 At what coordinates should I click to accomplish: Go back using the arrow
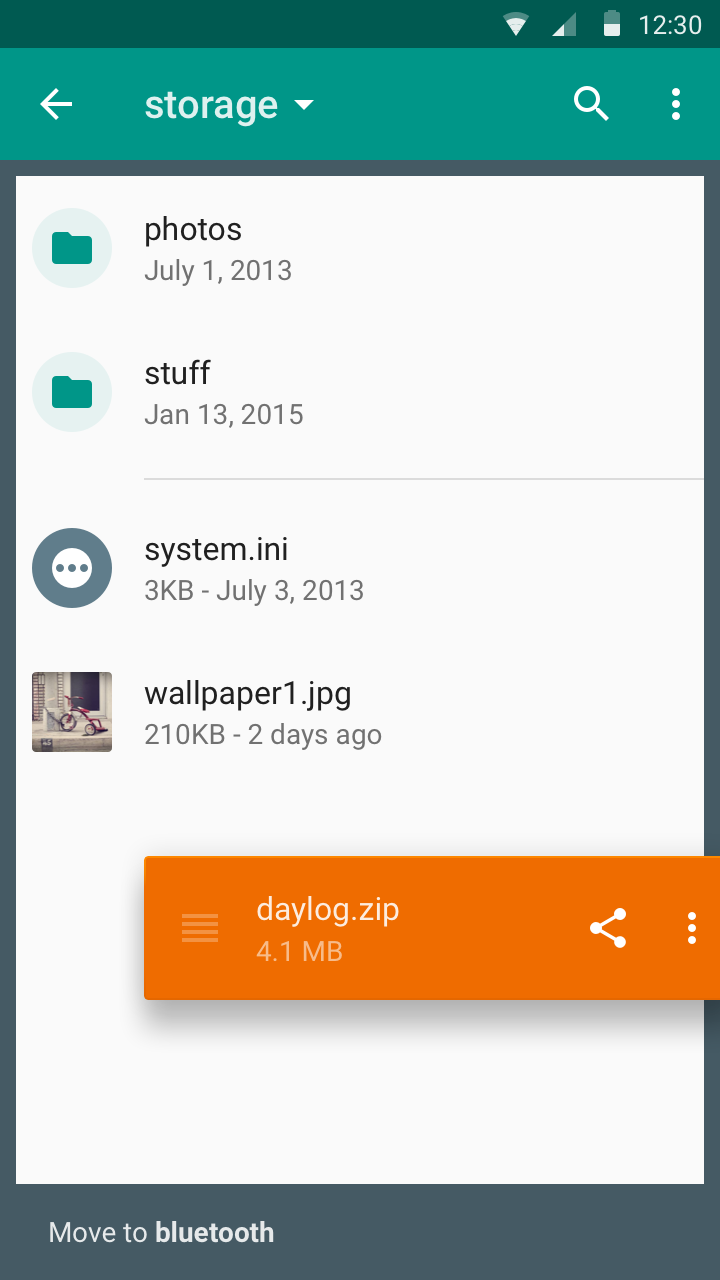[56, 104]
